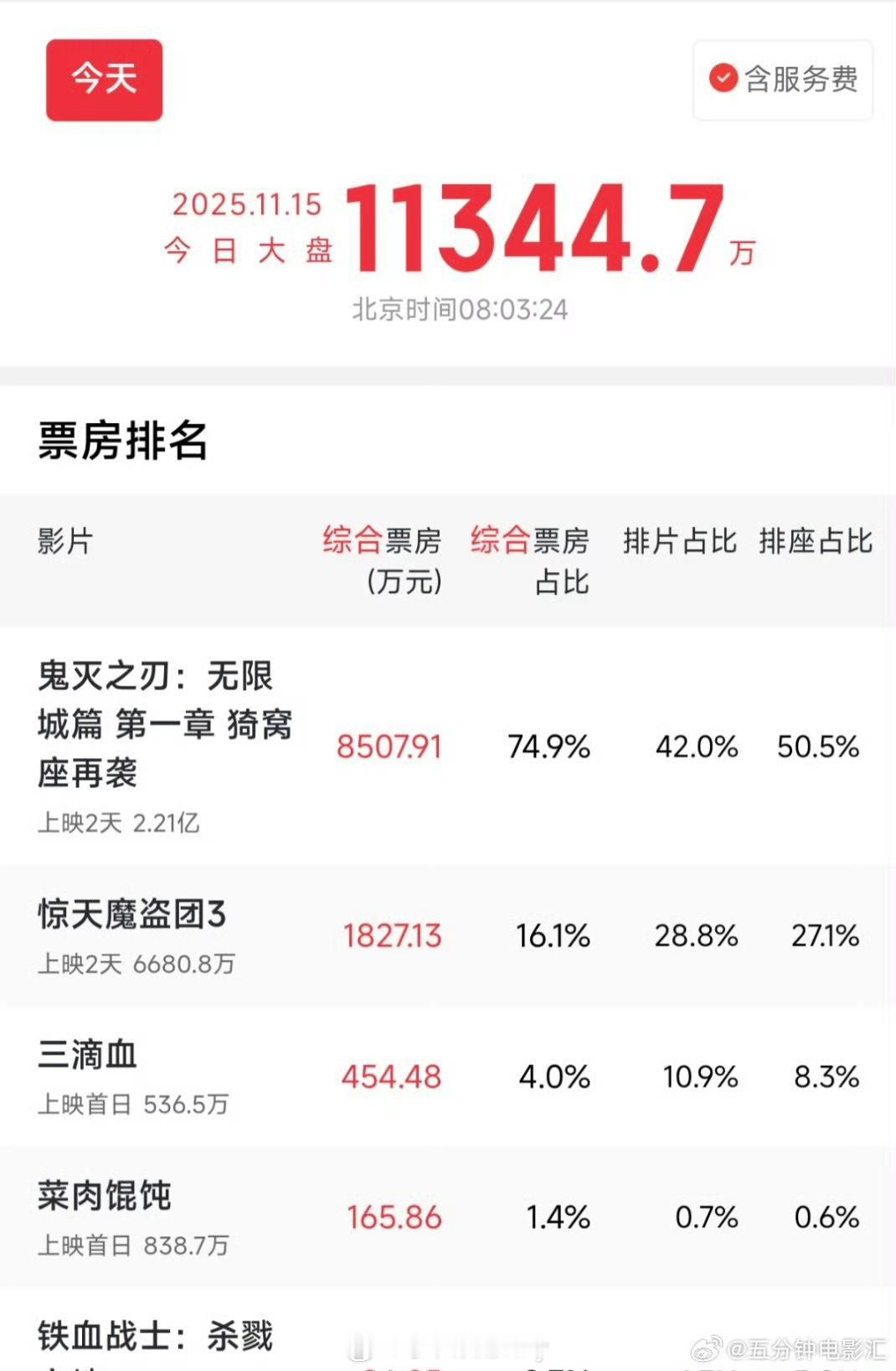Click the 三滴血 movie title
This screenshot has height=1371, width=896.
tap(87, 1055)
